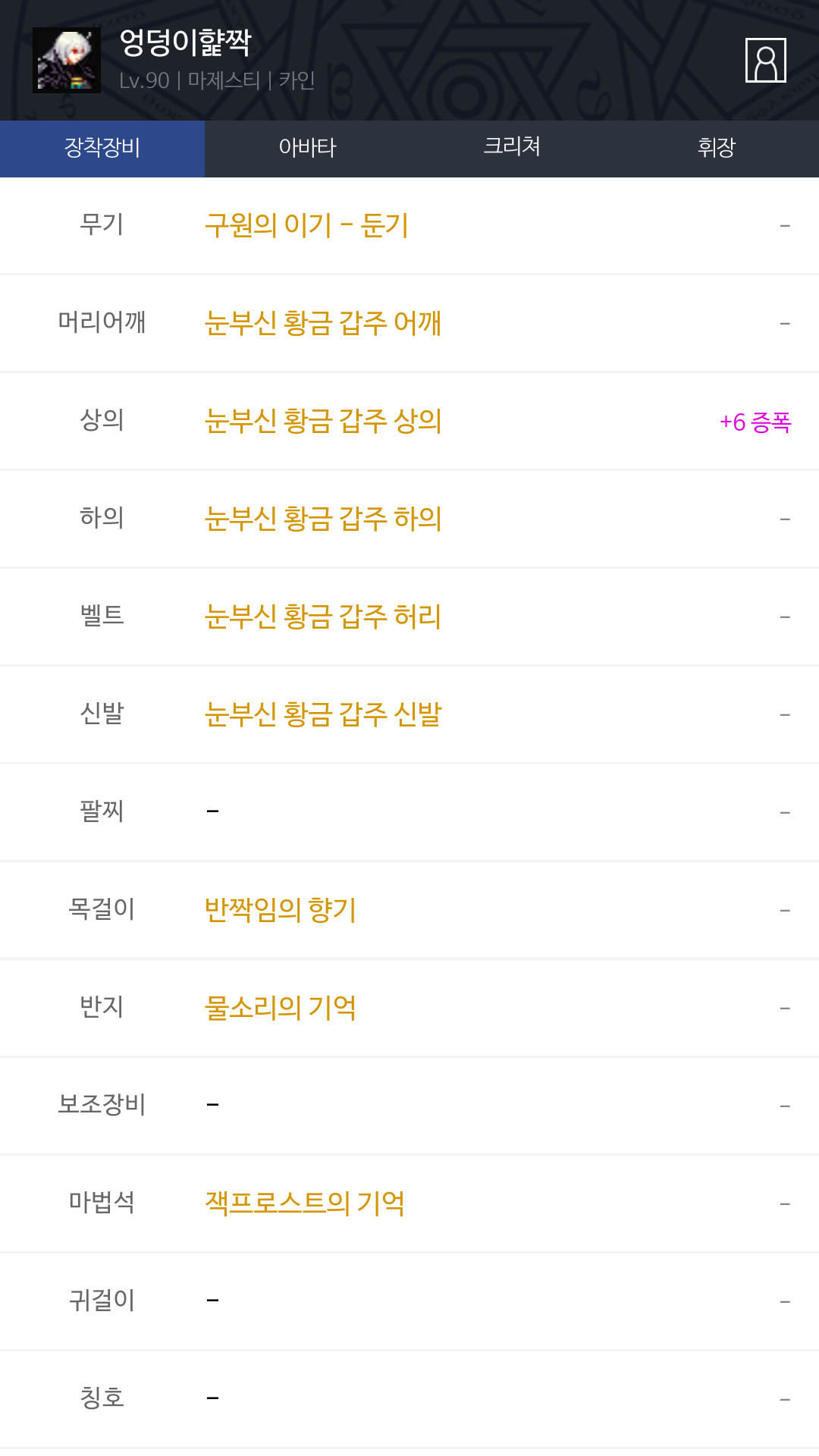The height and width of the screenshot is (1456, 819).
Task: Tap the character avatar thumbnail
Action: click(67, 61)
